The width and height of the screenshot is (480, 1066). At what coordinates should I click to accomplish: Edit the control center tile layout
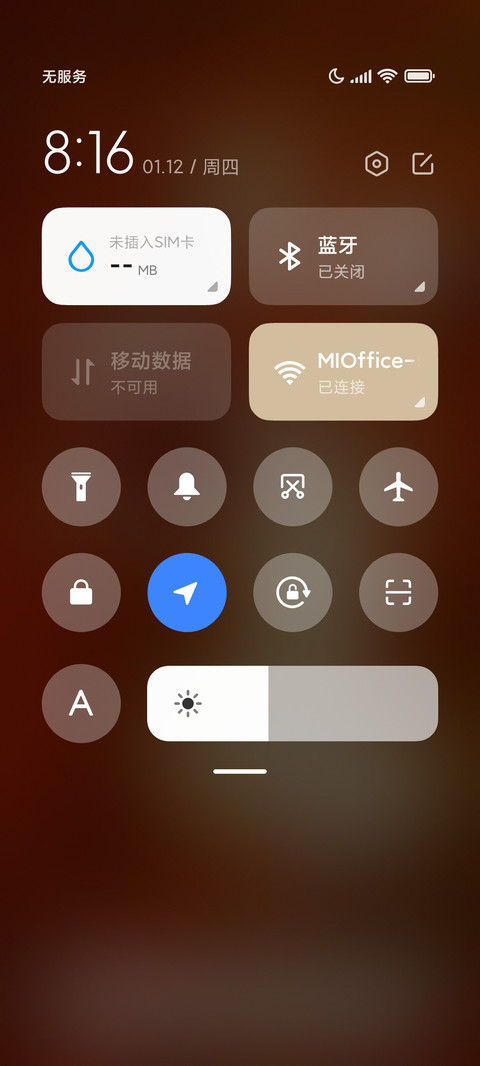tap(422, 163)
